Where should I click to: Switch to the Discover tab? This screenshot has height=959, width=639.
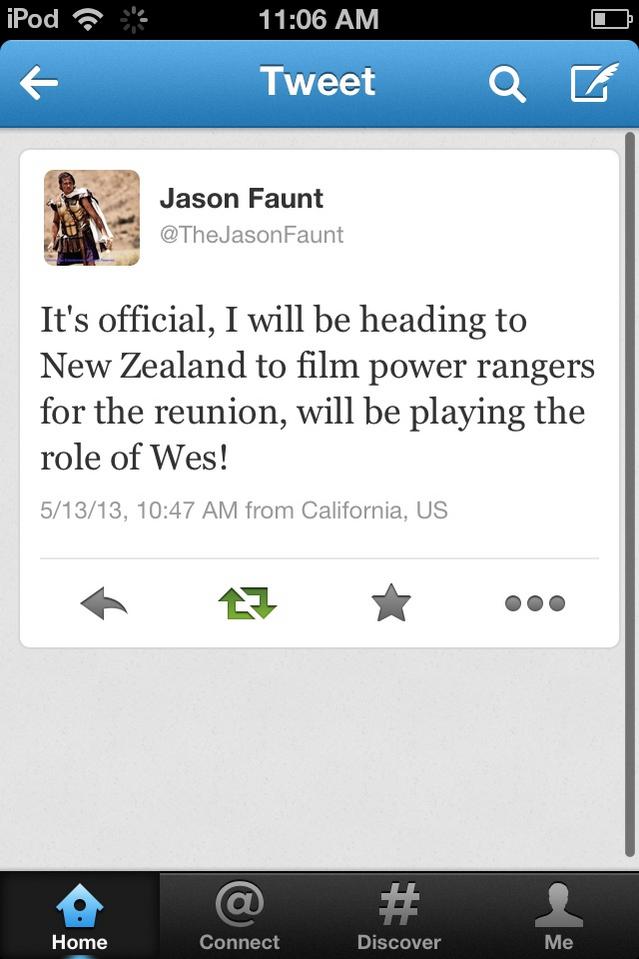tap(399, 916)
